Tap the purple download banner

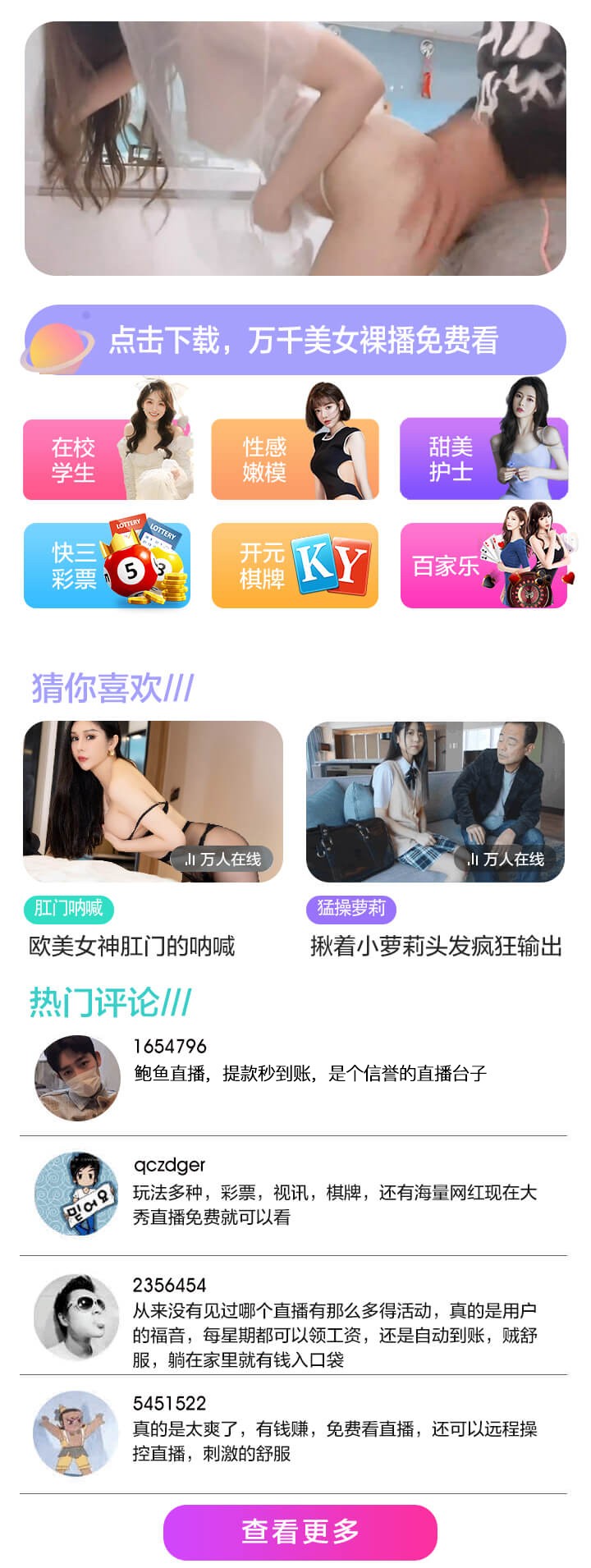[x=295, y=340]
